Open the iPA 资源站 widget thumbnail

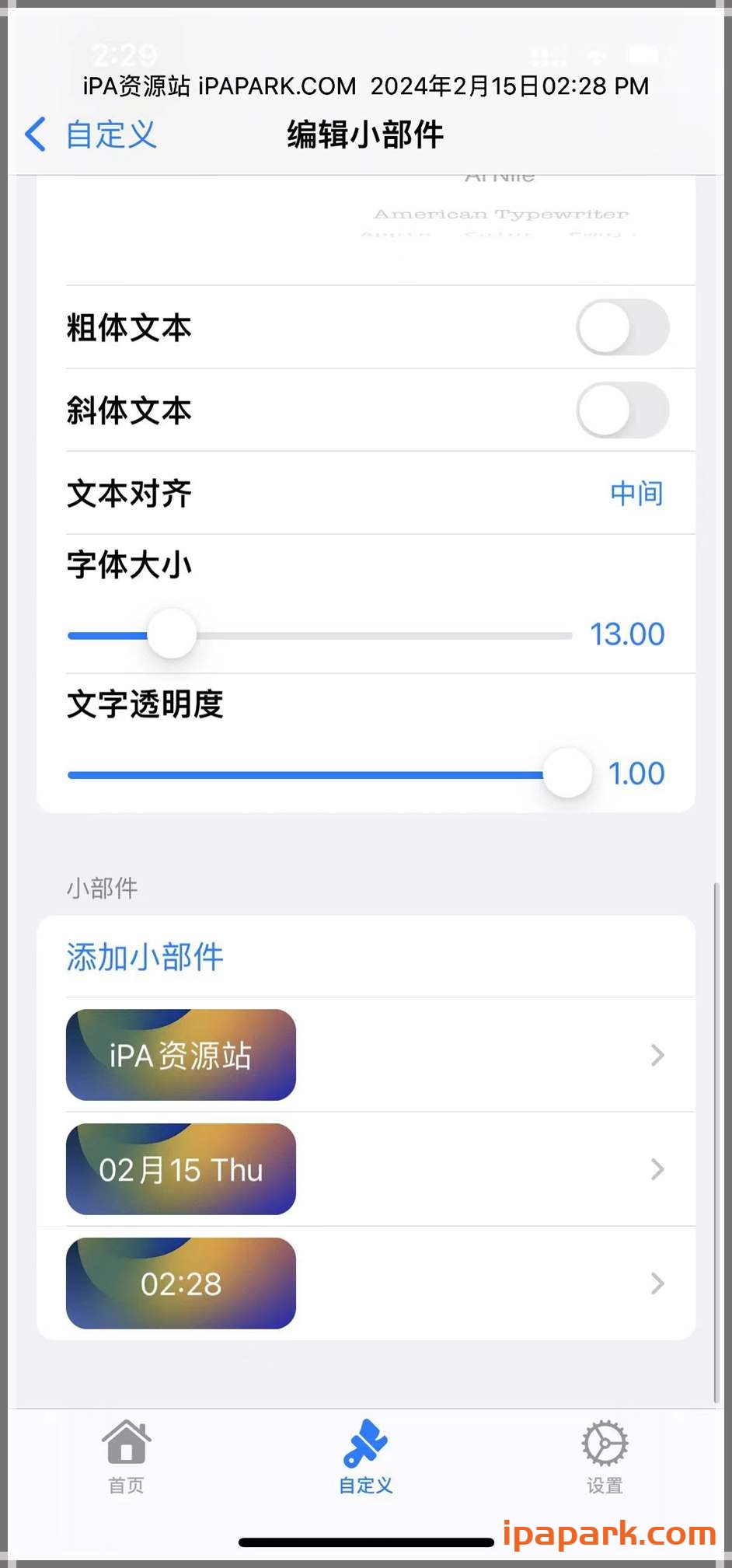coord(180,1055)
